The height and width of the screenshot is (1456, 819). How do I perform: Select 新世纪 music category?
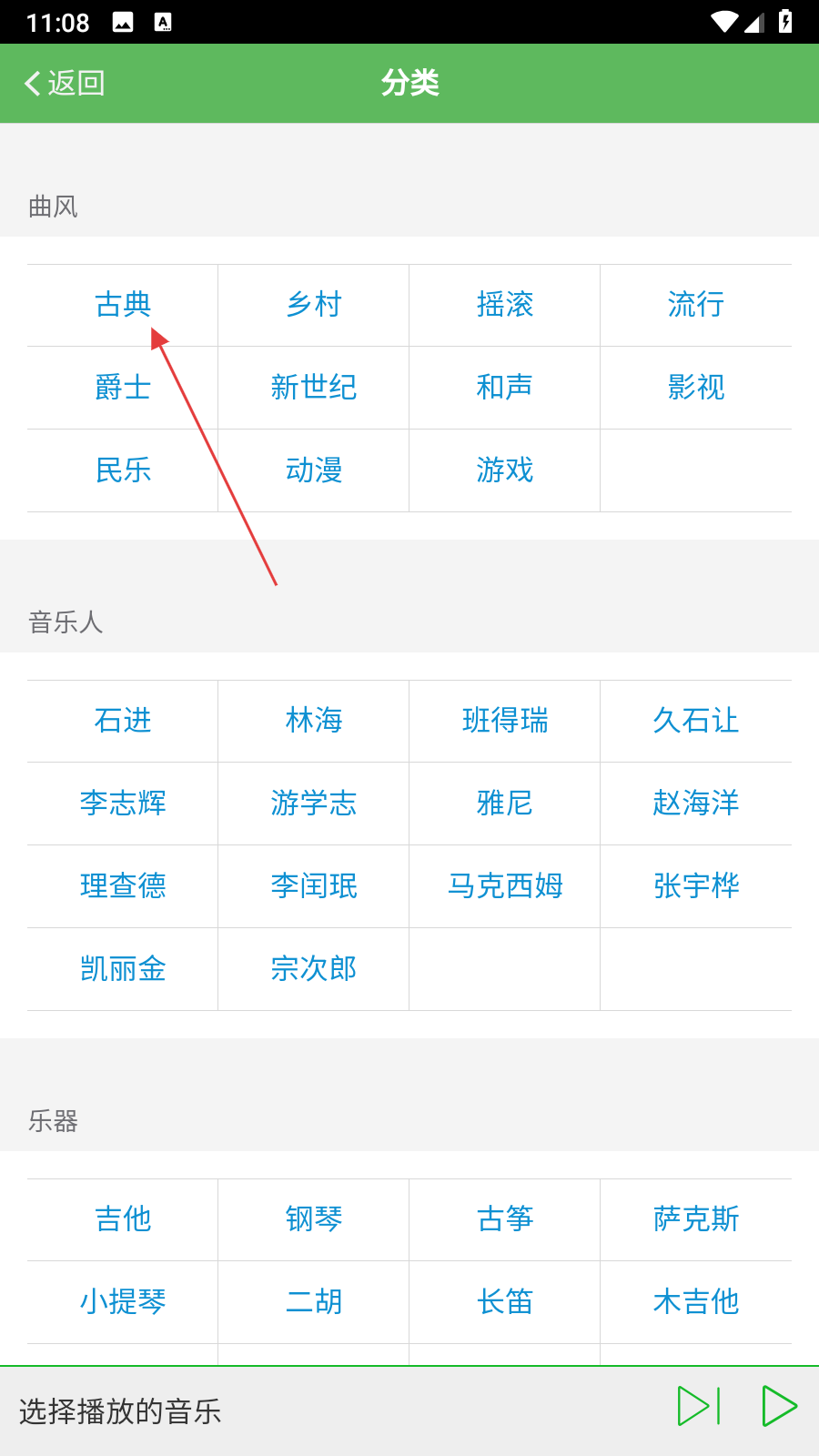coord(314,388)
